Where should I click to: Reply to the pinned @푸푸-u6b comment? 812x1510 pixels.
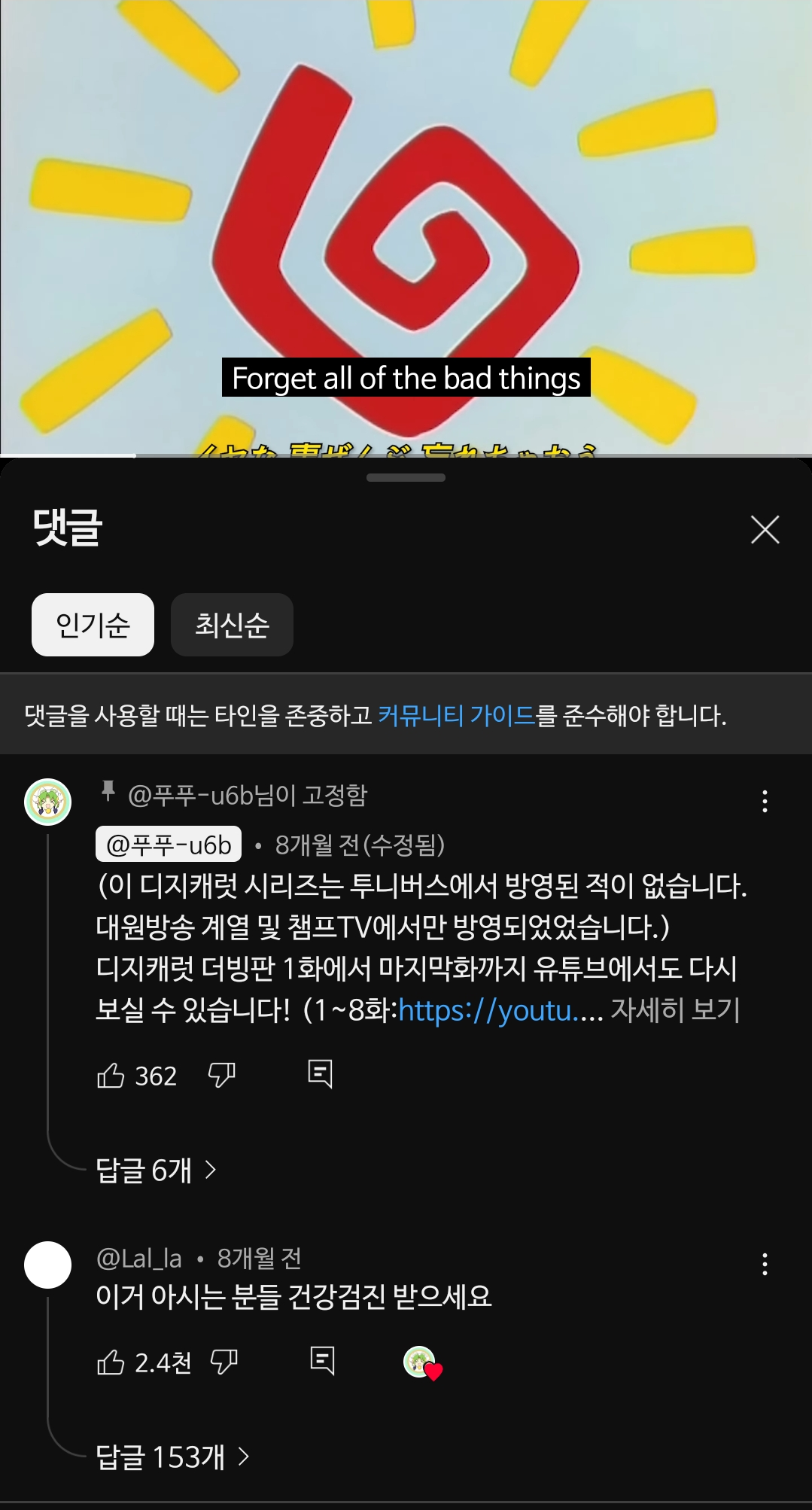[321, 1073]
